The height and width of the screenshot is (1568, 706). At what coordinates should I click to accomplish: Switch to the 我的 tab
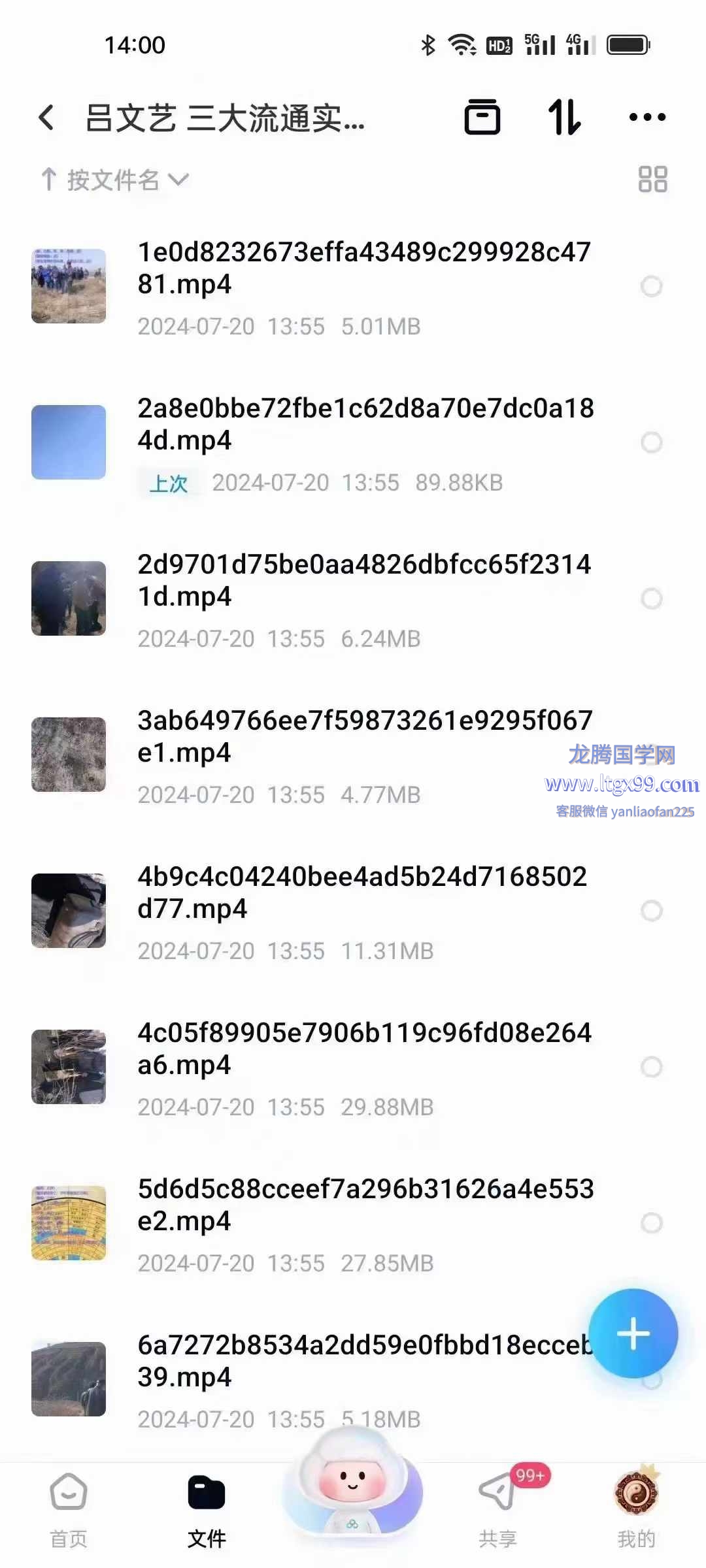click(635, 1509)
